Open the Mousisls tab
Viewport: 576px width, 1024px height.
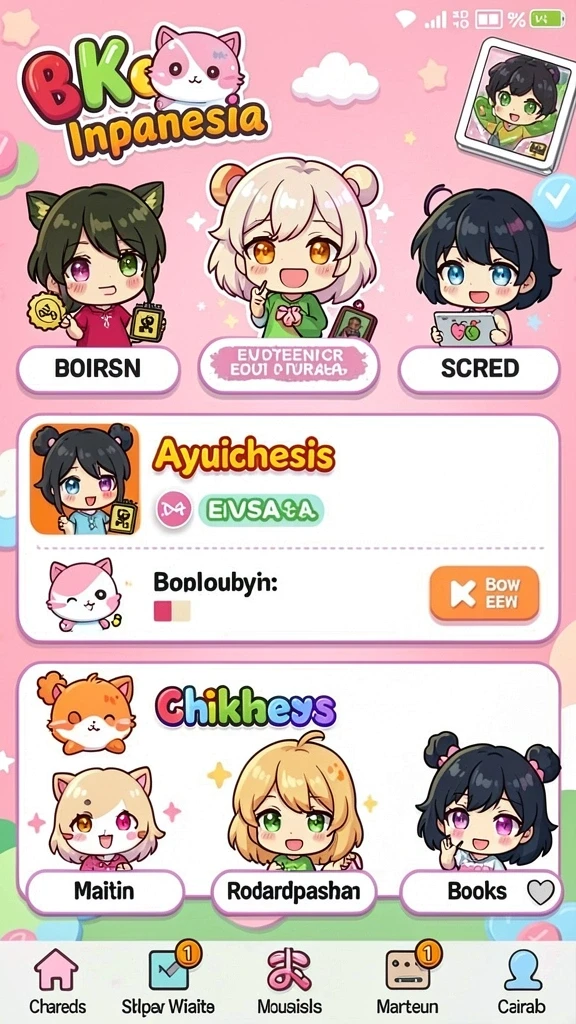[x=289, y=982]
